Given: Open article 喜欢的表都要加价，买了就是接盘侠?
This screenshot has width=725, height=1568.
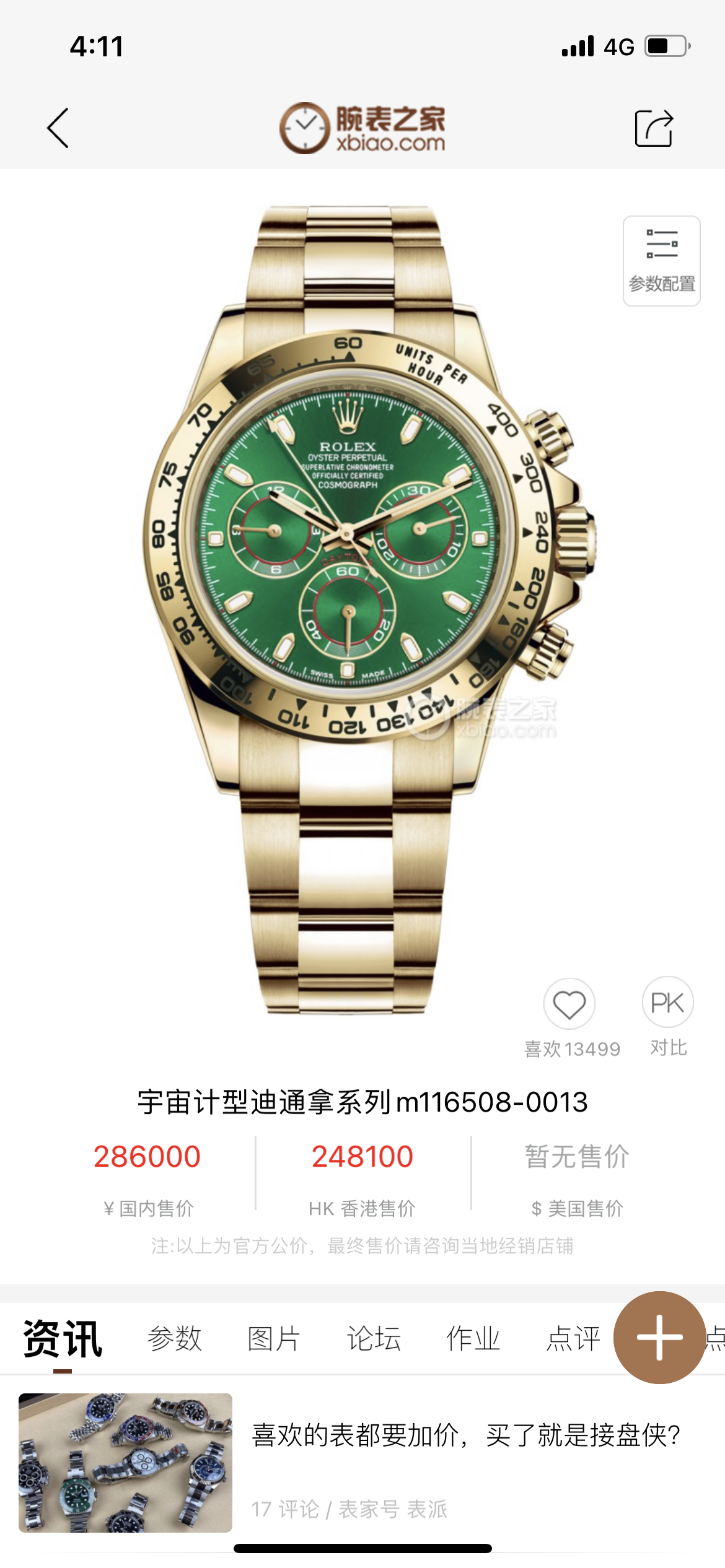Looking at the screenshot, I should pyautogui.click(x=466, y=1435).
